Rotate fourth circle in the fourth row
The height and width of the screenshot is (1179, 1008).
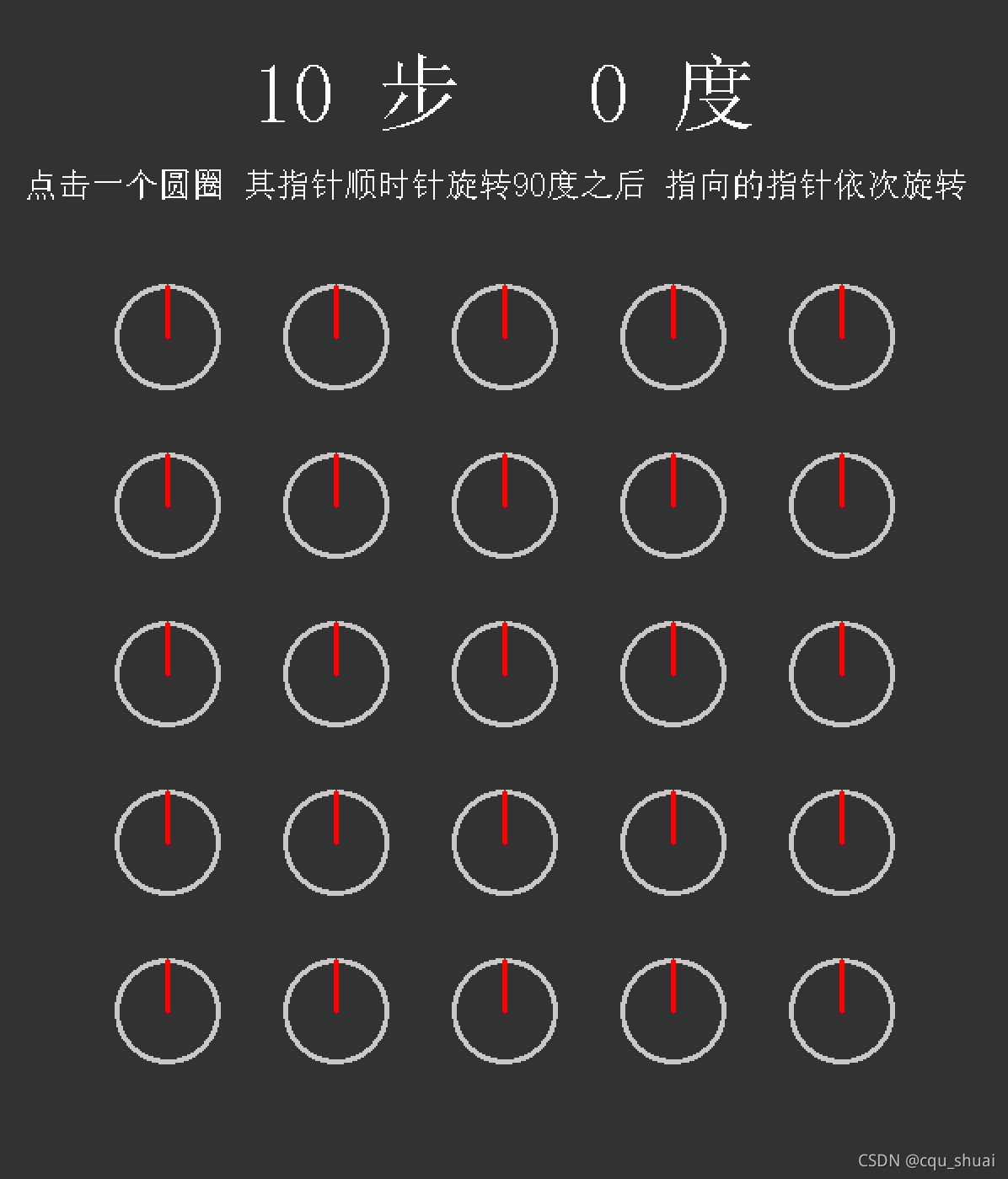673,843
